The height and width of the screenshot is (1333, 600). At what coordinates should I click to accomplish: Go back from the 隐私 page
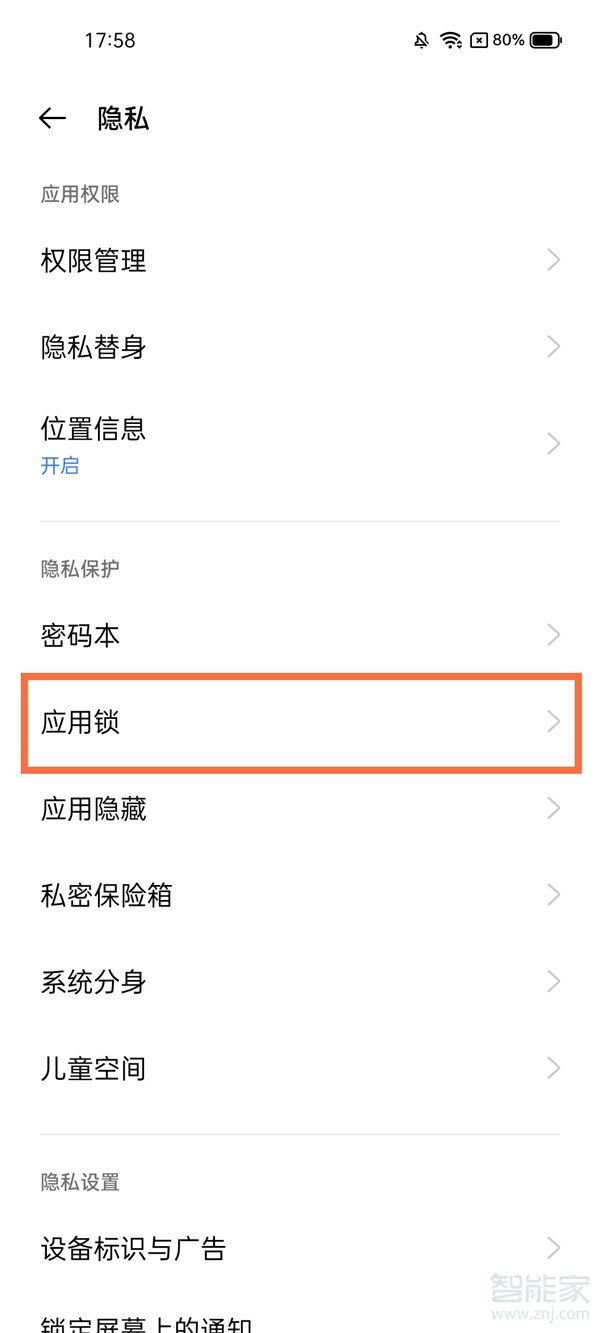point(52,118)
